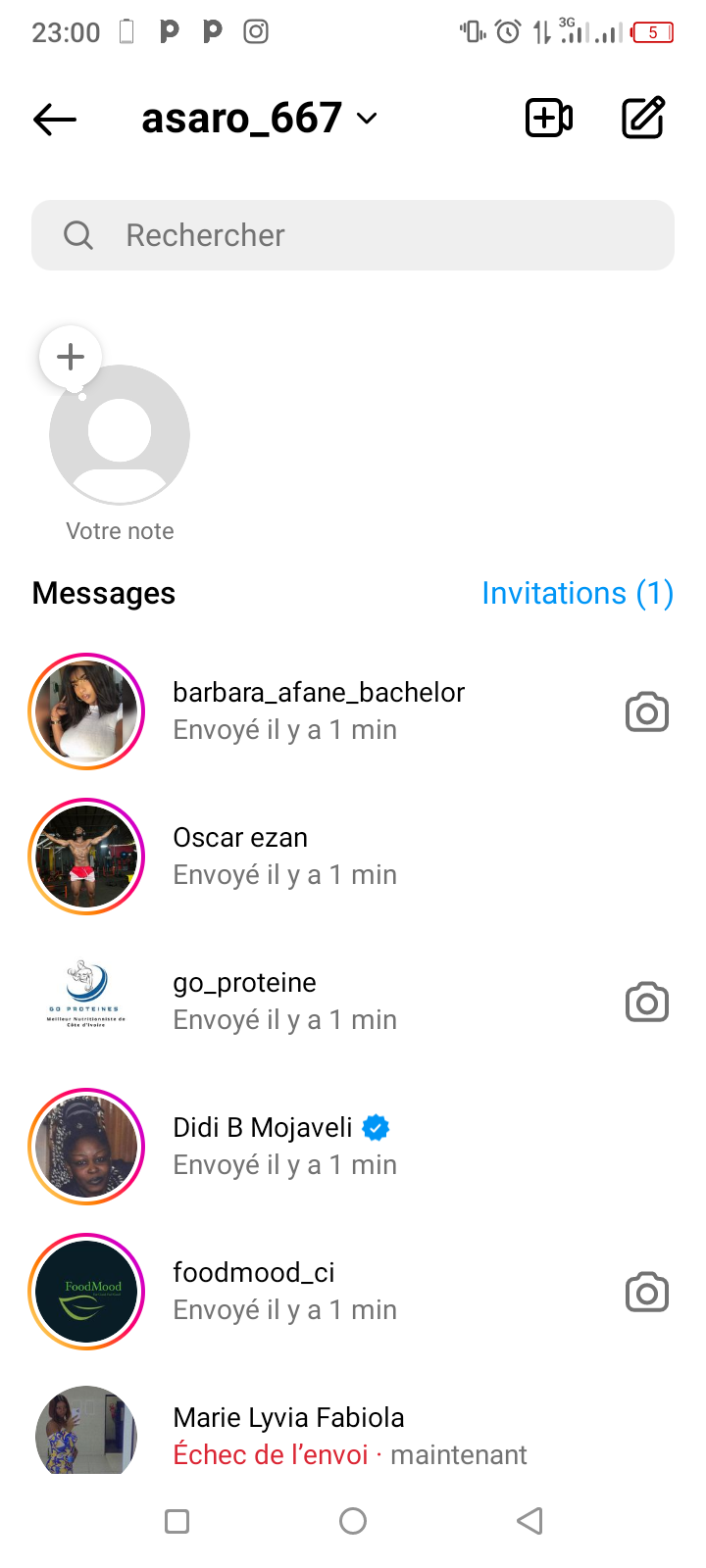
Task: Send a photo to foodmood_ci via camera
Action: [647, 1293]
